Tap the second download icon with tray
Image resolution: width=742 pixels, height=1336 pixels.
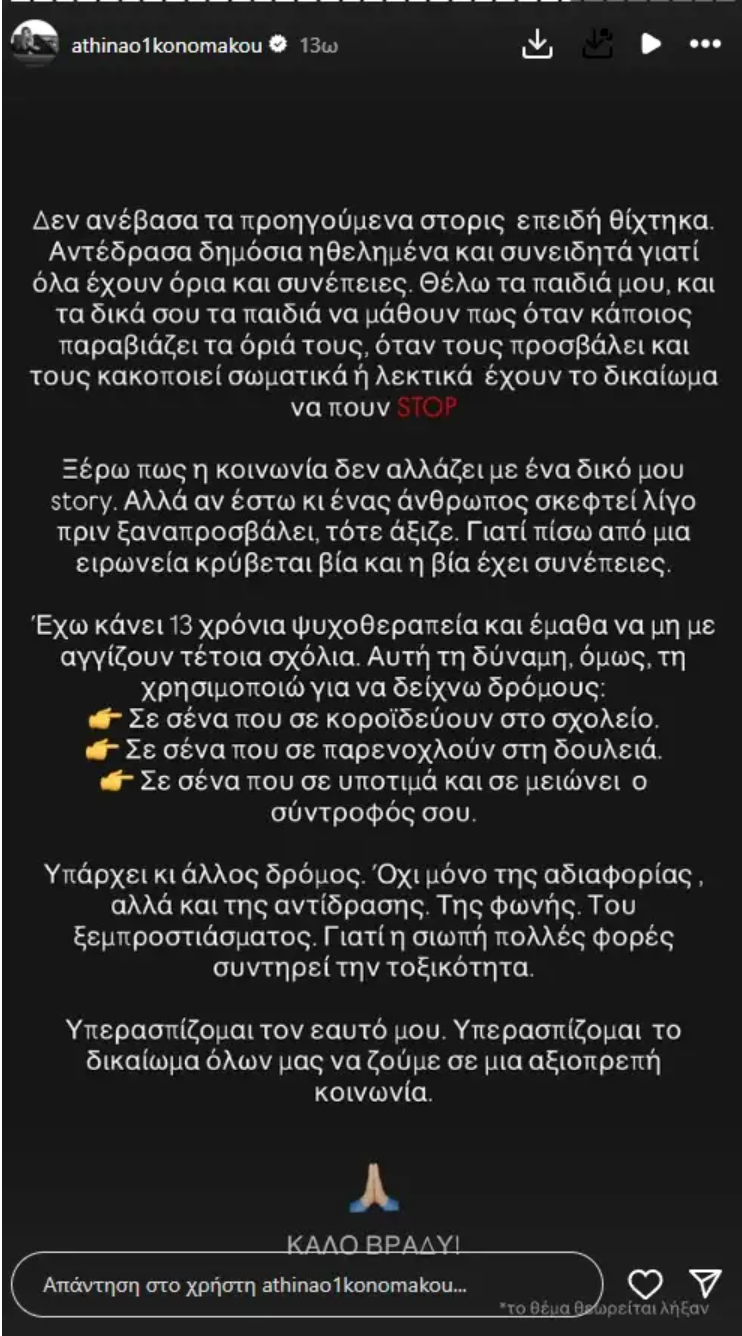click(x=597, y=44)
